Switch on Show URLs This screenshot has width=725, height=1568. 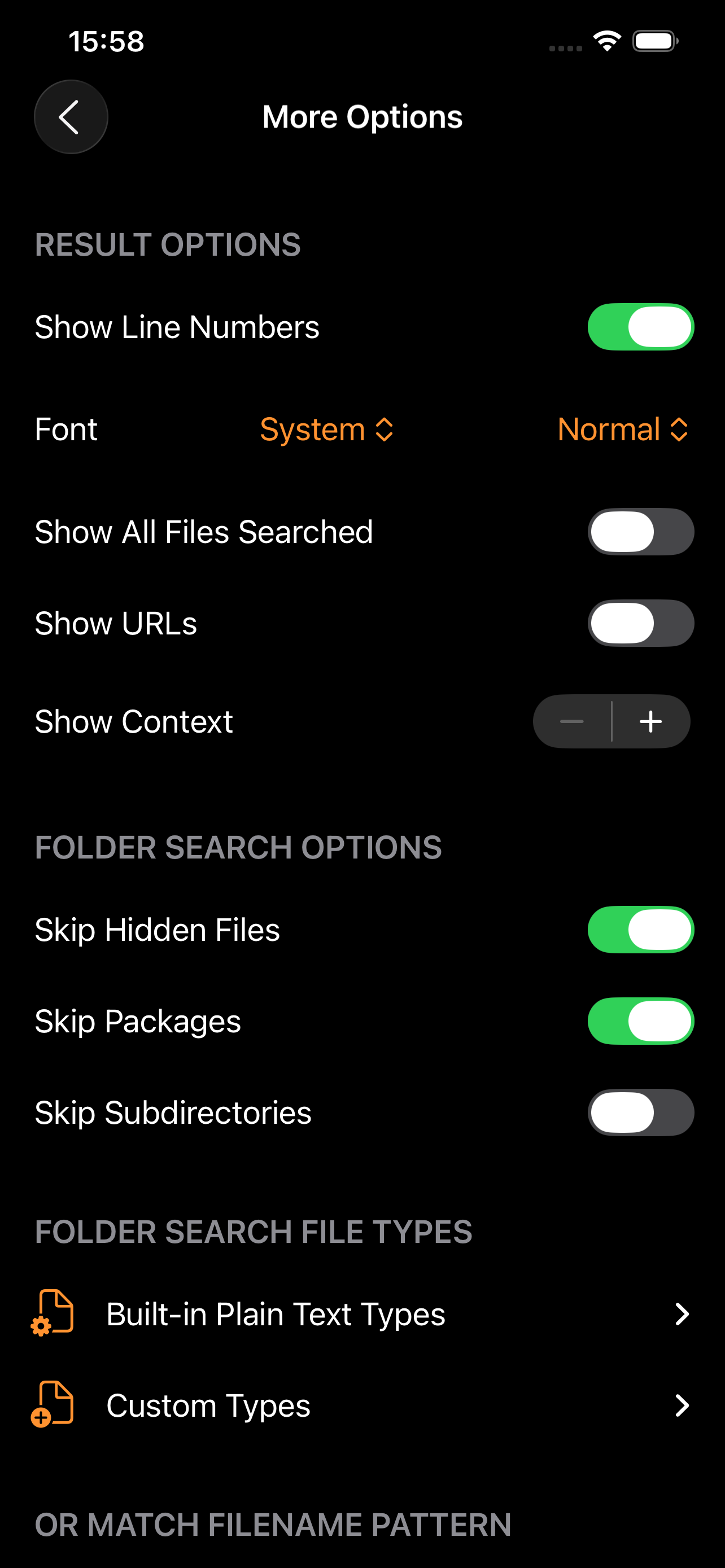coord(640,623)
